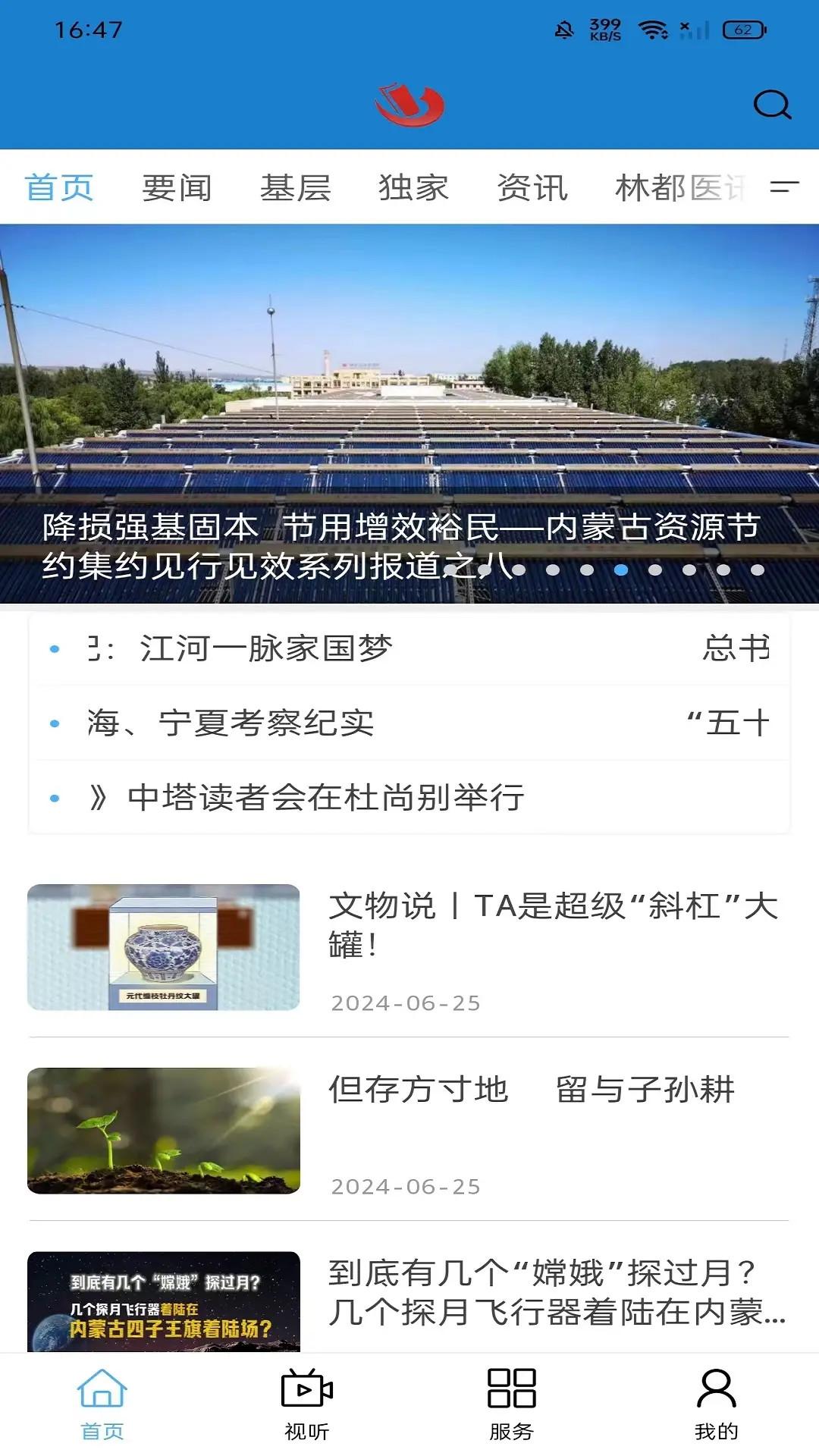Switch to the 要闻 tab
This screenshot has height=1456, width=819.
tap(177, 188)
